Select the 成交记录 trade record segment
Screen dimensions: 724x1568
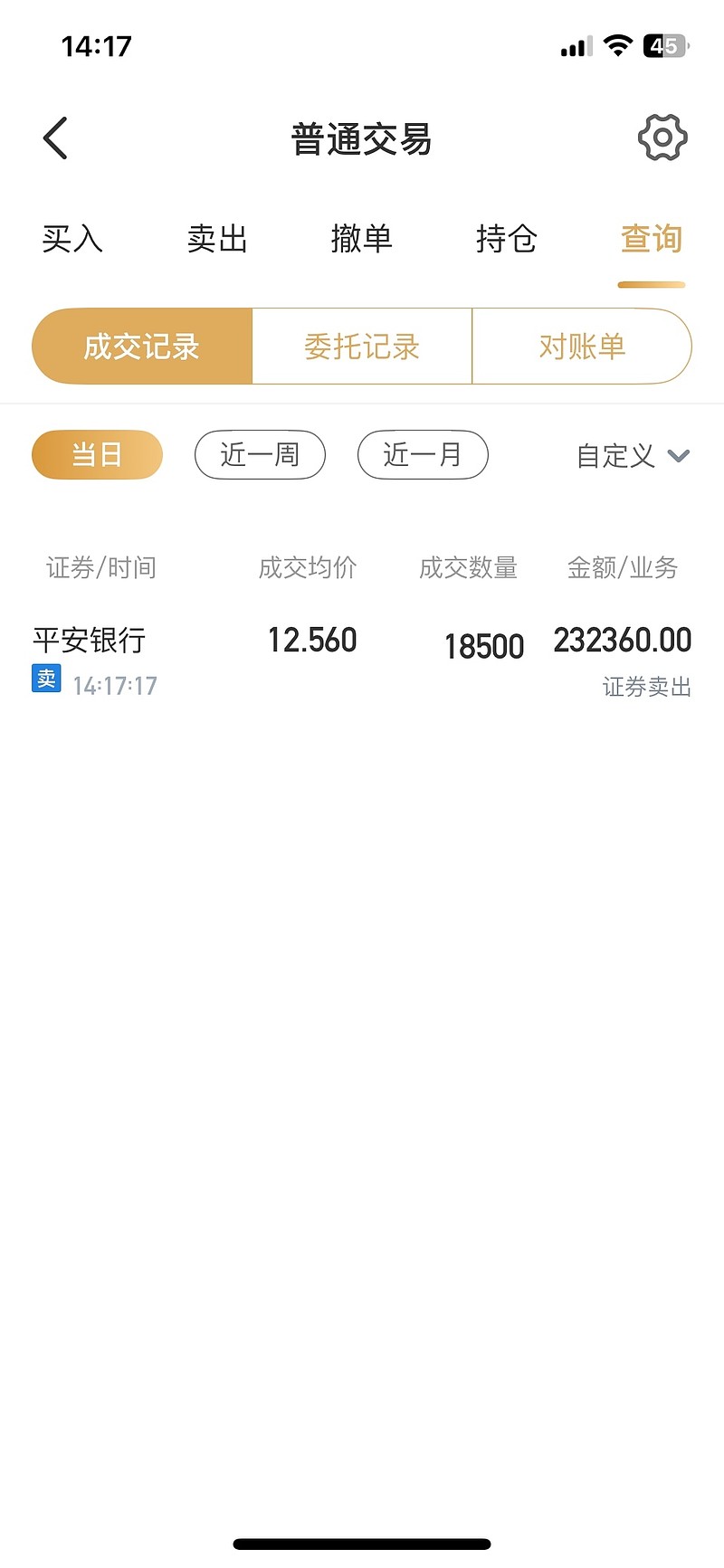141,347
